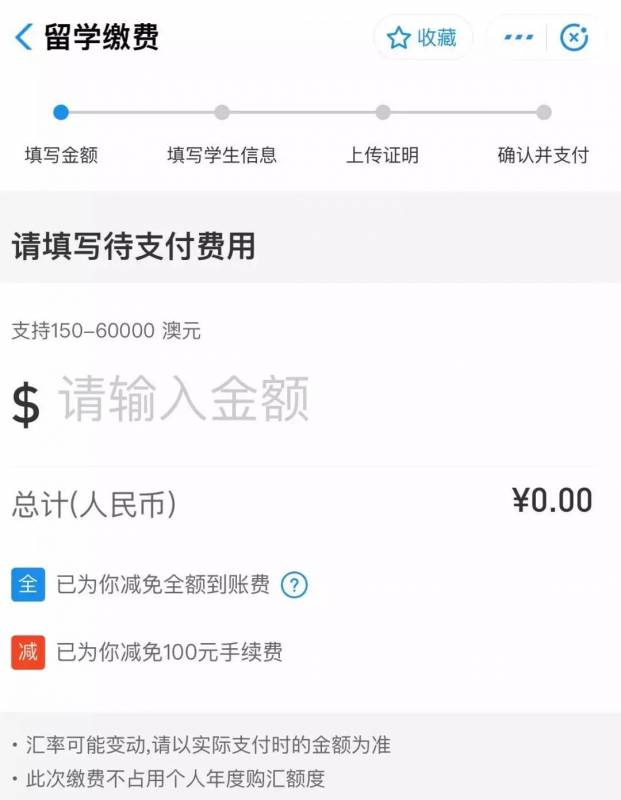Open help icon next to 全额到账费
The height and width of the screenshot is (800, 621).
(293, 586)
